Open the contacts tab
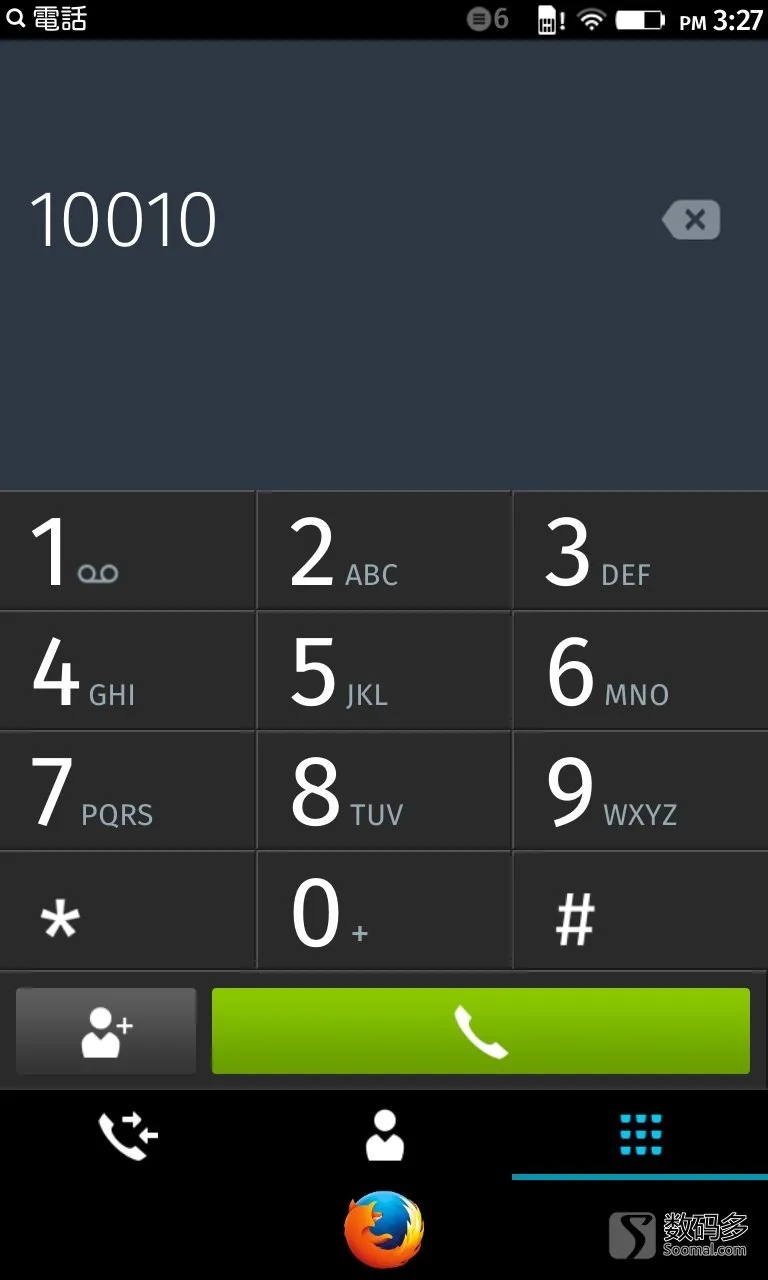Viewport: 768px width, 1280px height. pos(384,1135)
